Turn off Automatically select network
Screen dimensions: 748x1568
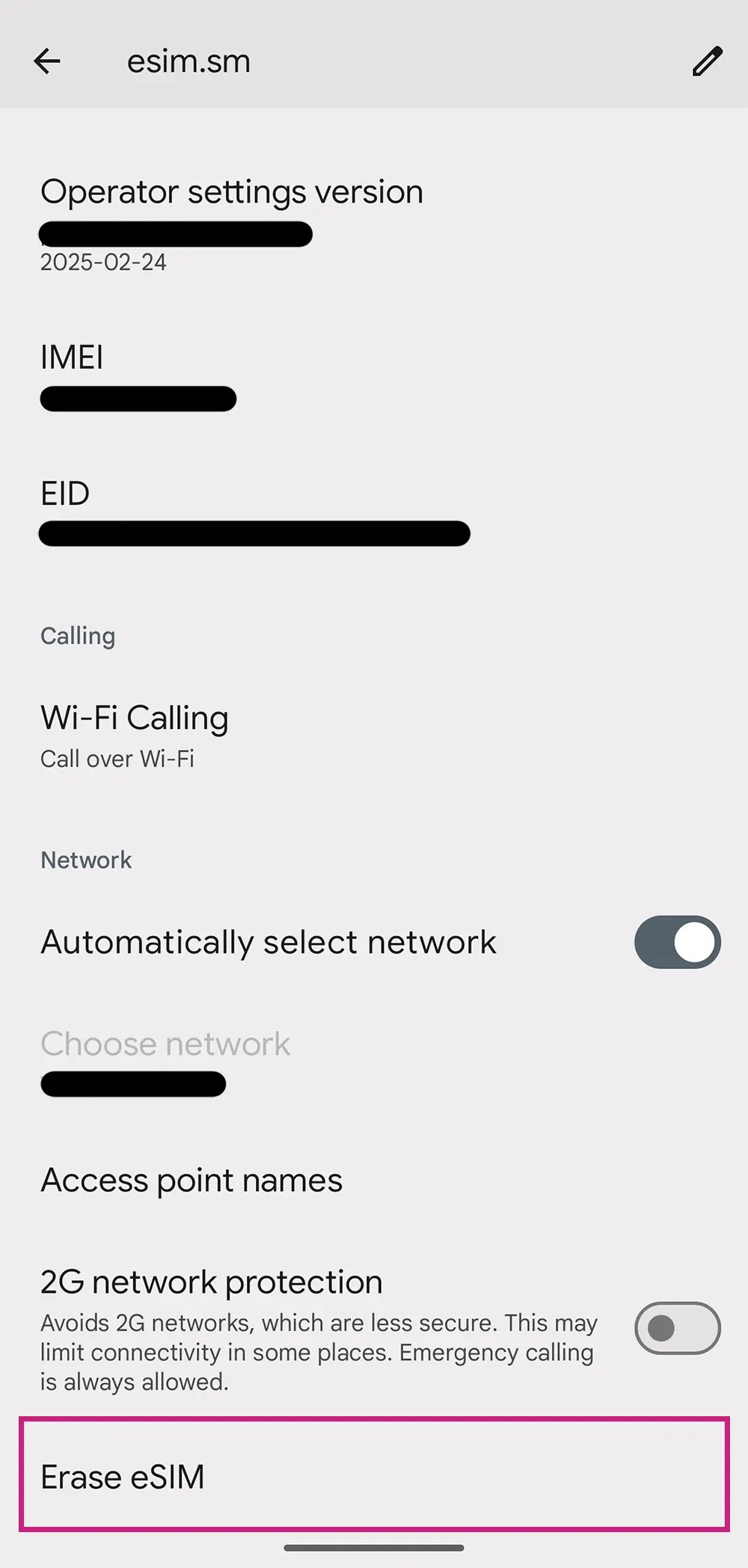coord(677,942)
